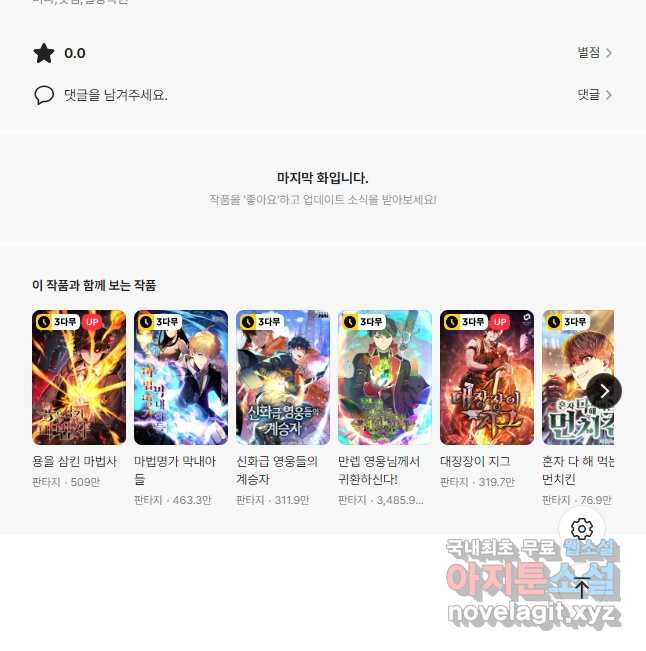Open the 댓글 comments section

coord(594,95)
